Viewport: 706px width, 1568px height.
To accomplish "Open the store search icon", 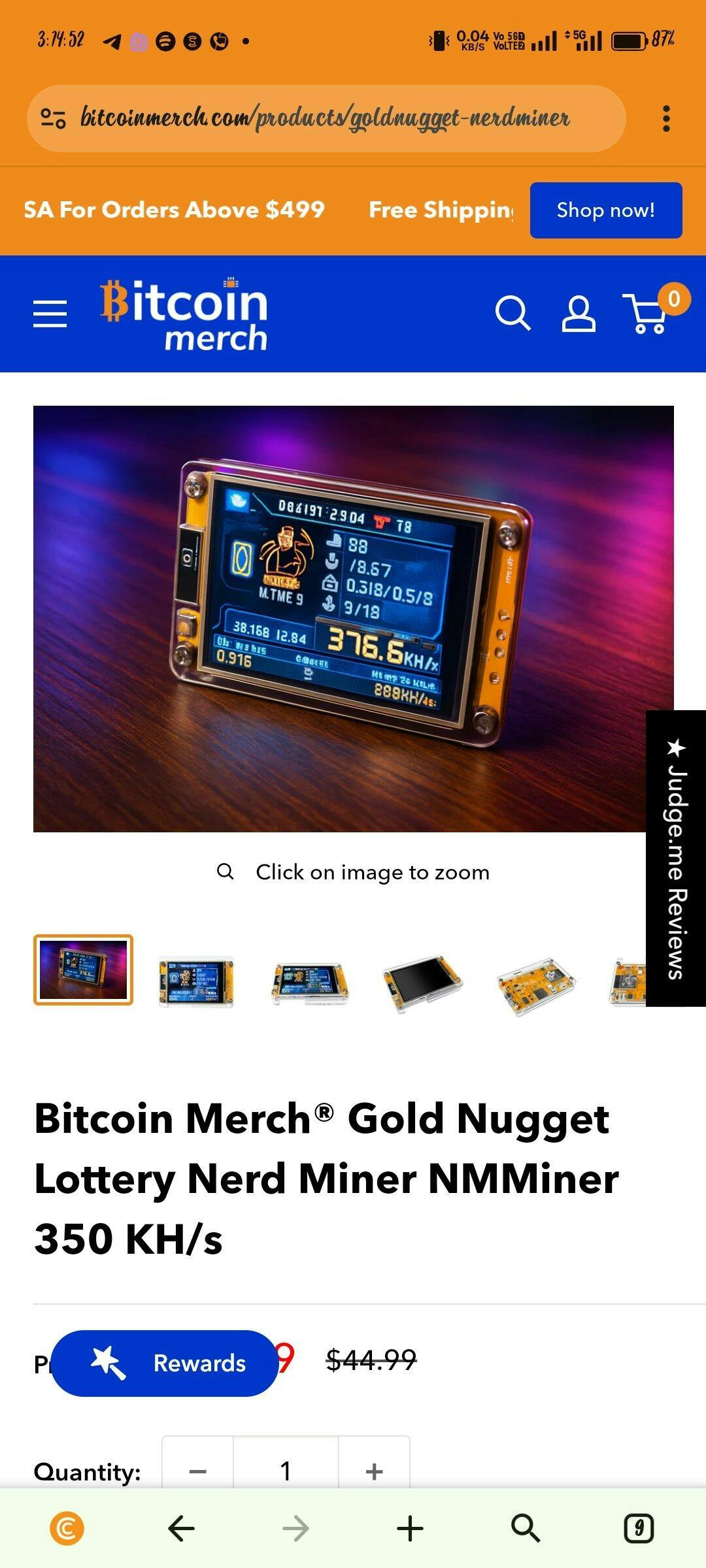I will pyautogui.click(x=513, y=314).
